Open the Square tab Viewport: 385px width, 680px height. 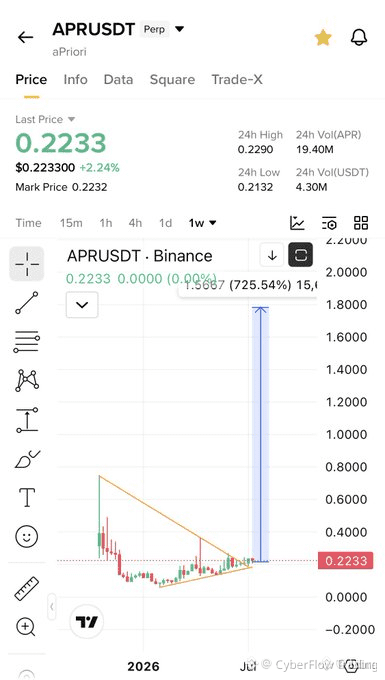172,79
